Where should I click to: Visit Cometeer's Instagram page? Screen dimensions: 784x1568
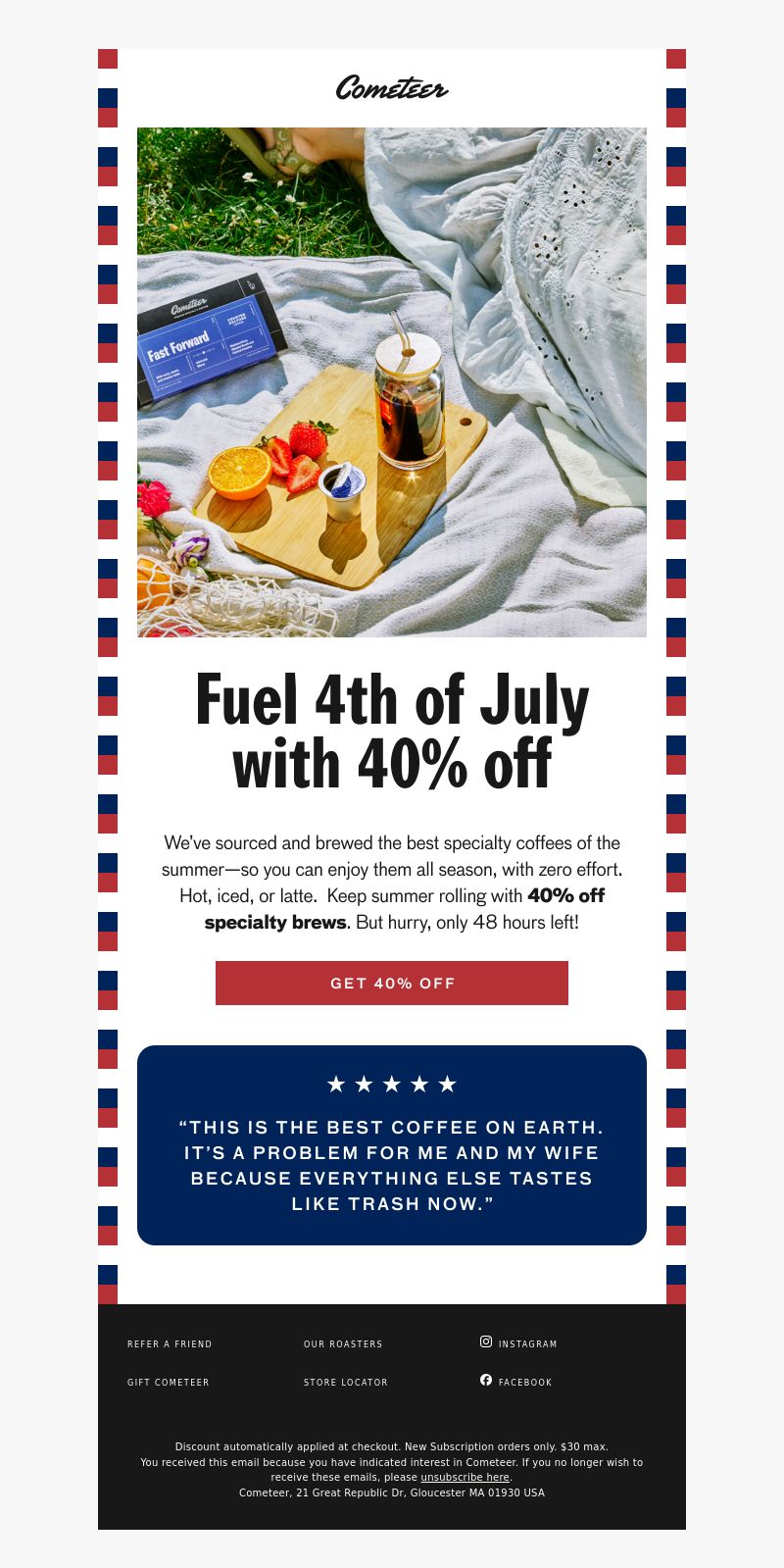point(518,1342)
